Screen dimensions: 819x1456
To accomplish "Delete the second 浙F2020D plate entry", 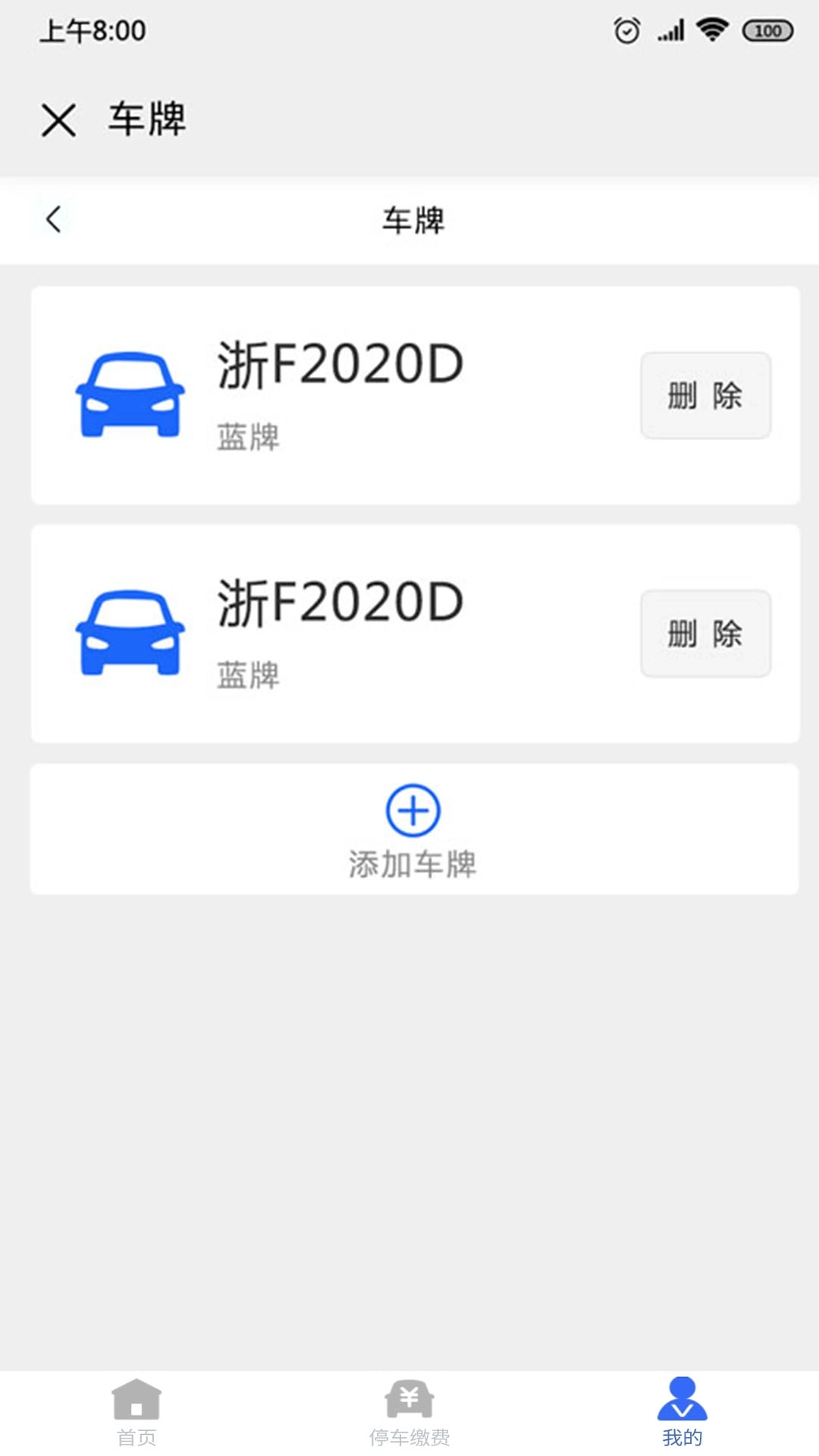I will click(x=704, y=635).
